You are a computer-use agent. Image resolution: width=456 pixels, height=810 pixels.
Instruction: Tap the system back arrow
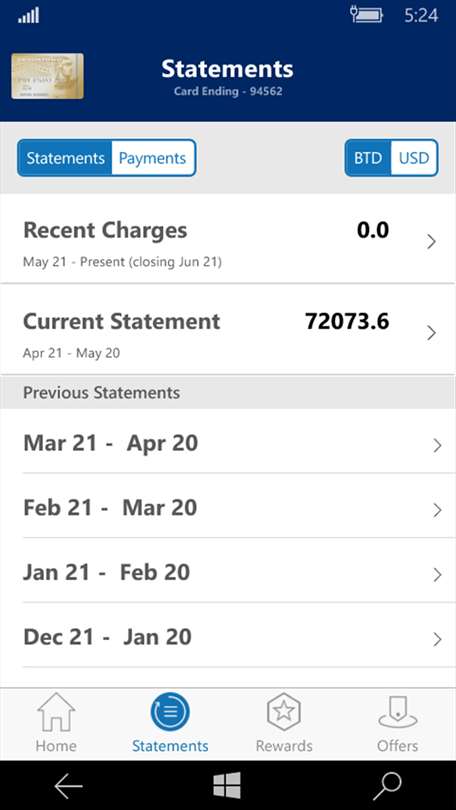click(69, 787)
